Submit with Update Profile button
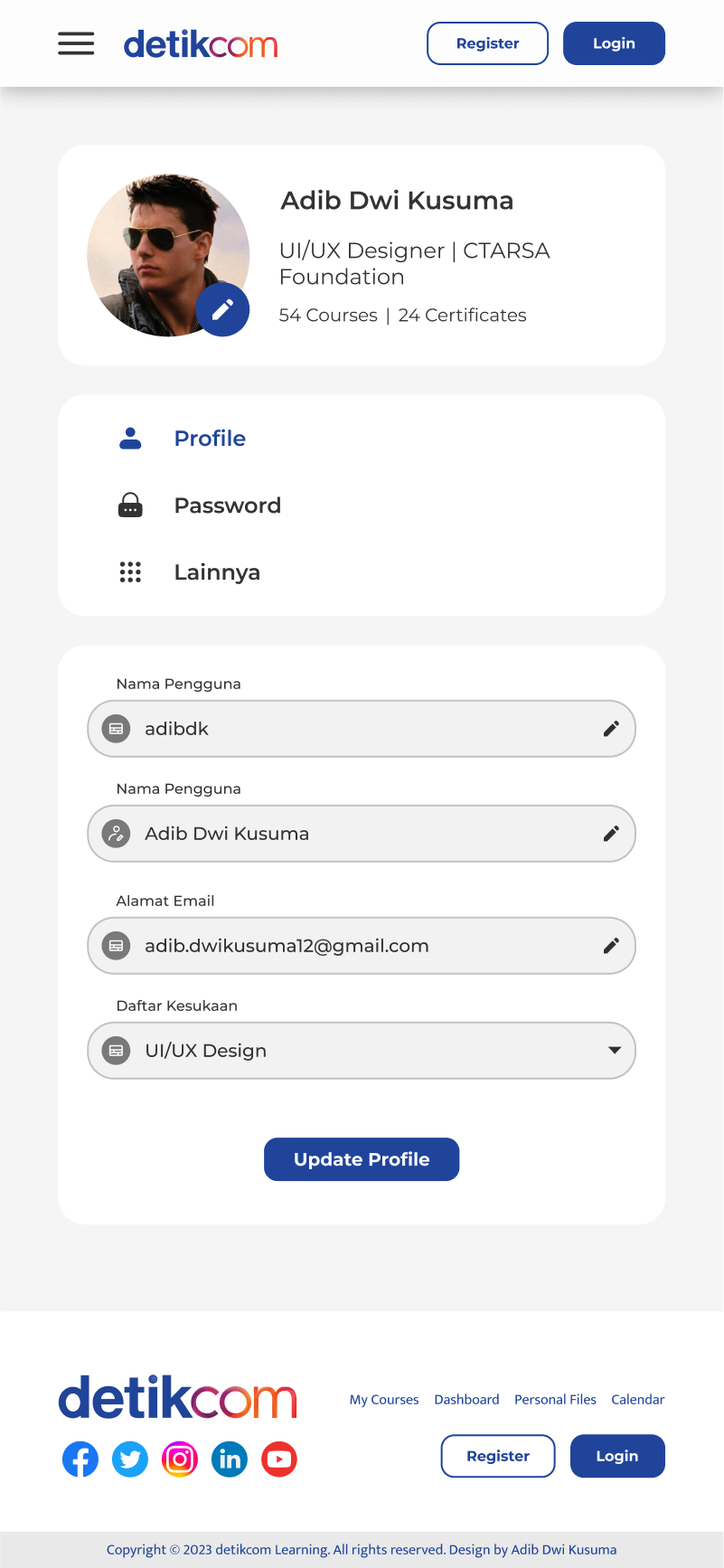 click(x=362, y=1159)
